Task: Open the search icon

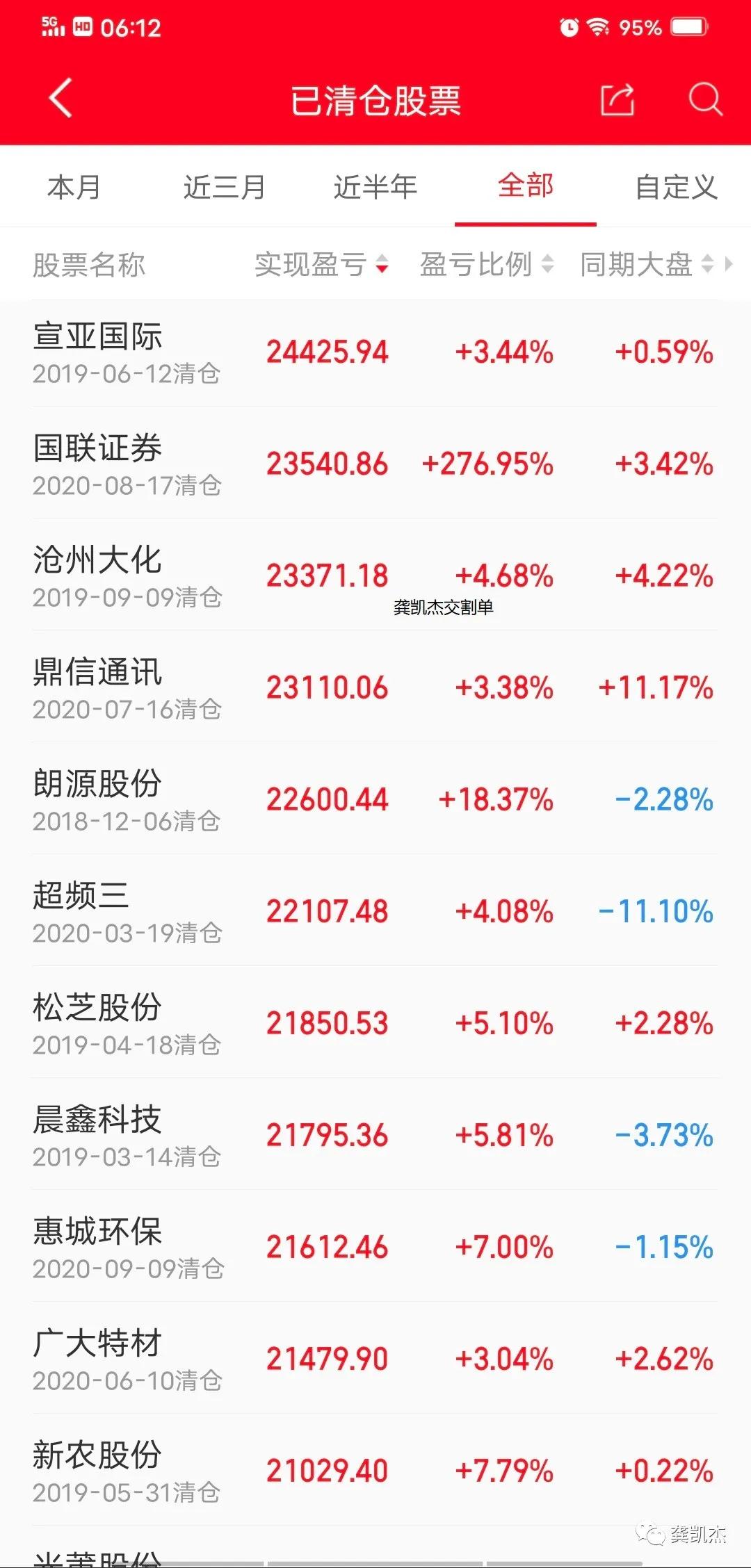Action: (706, 100)
